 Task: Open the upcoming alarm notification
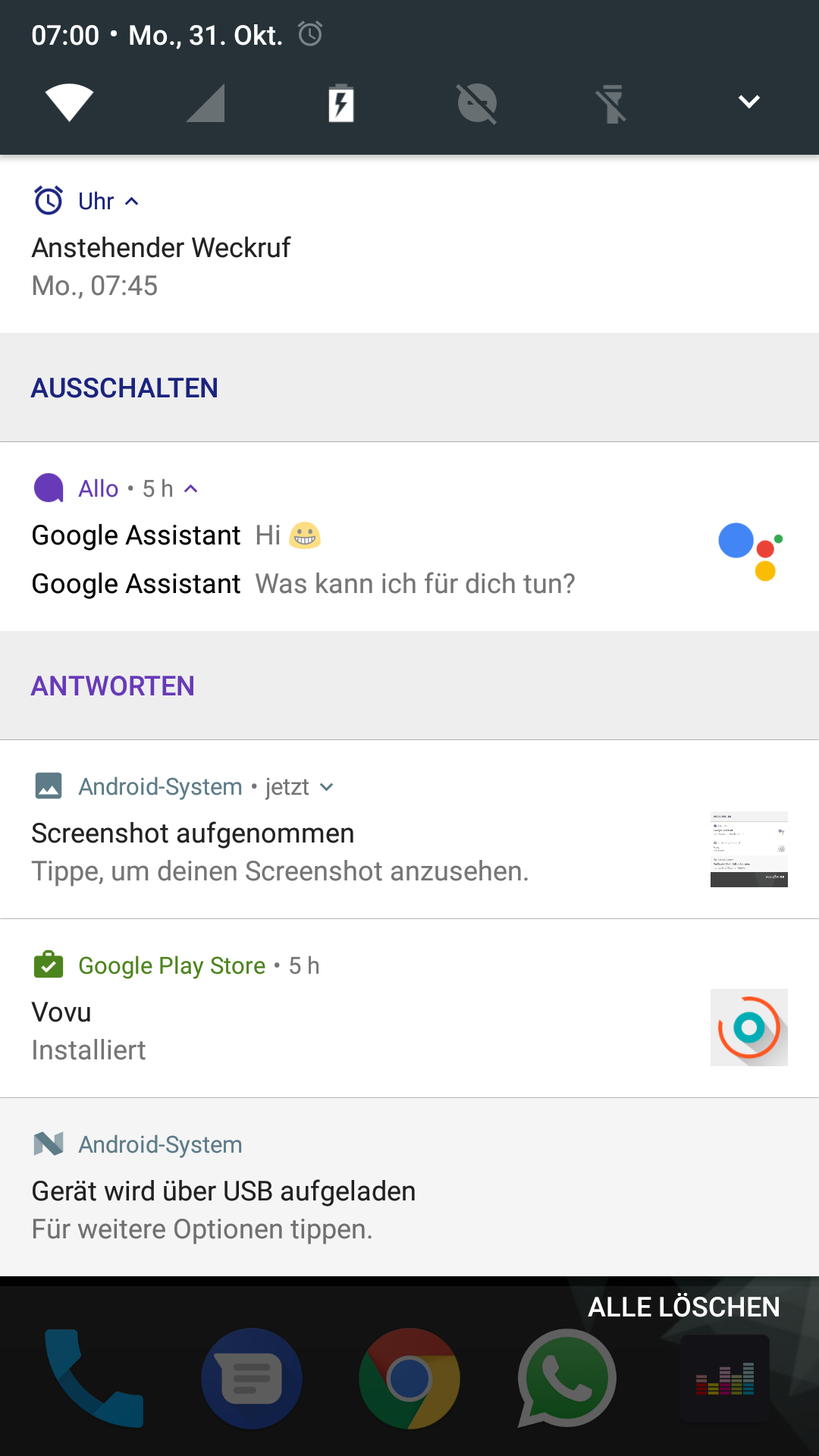click(x=303, y=265)
